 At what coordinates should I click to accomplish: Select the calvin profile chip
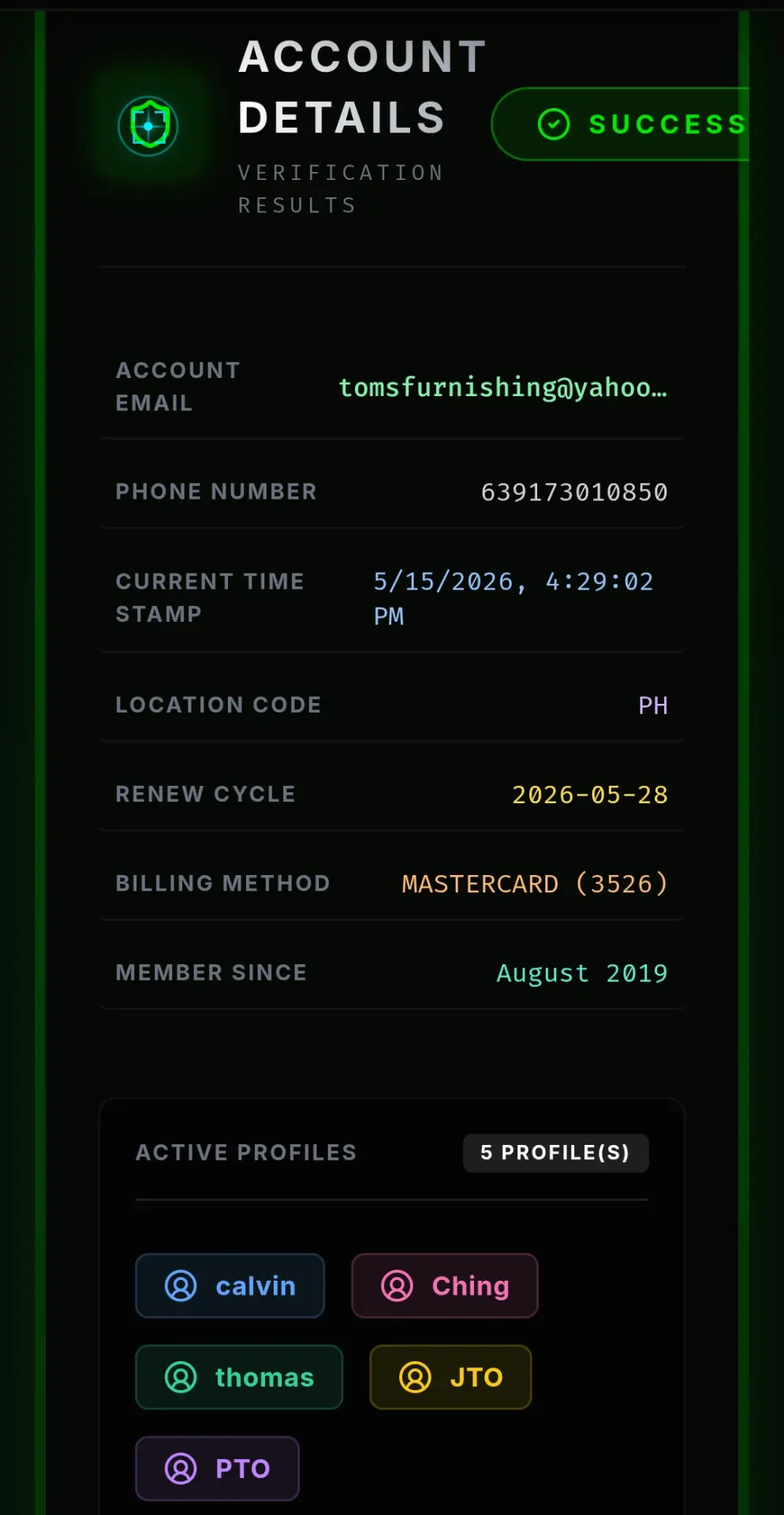pyautogui.click(x=230, y=1285)
